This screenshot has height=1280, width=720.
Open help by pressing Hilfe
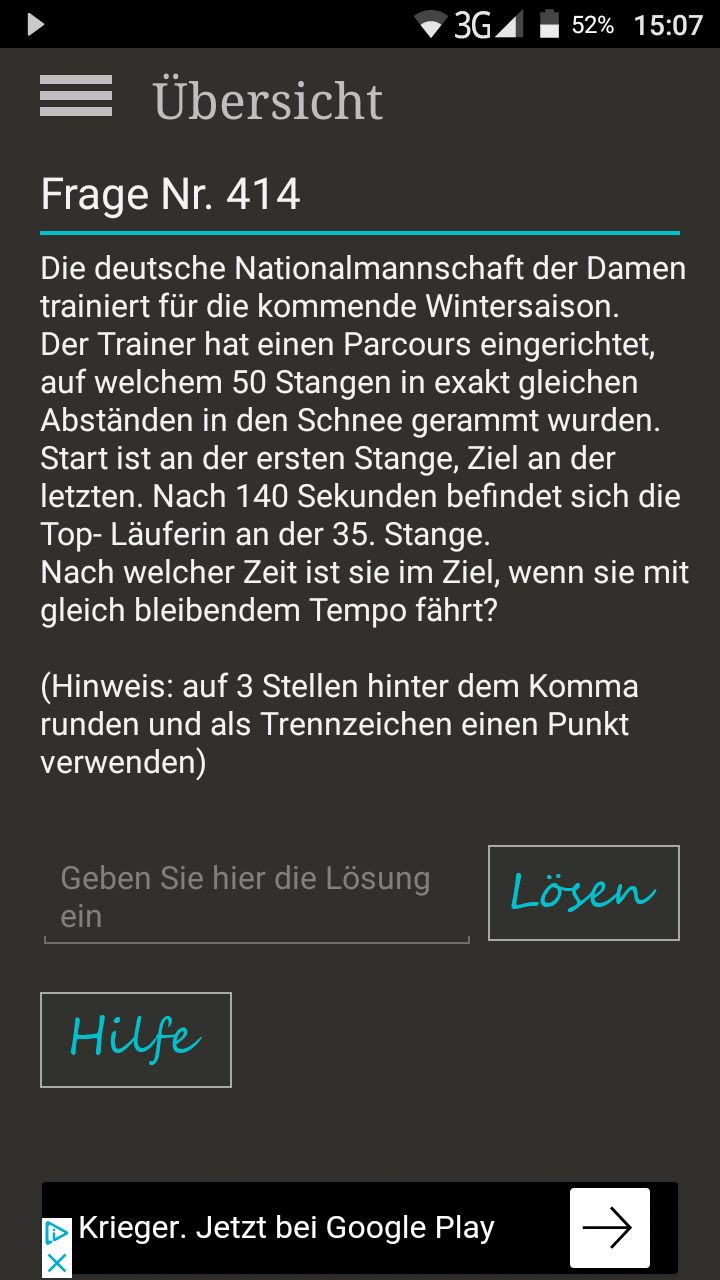[135, 1039]
